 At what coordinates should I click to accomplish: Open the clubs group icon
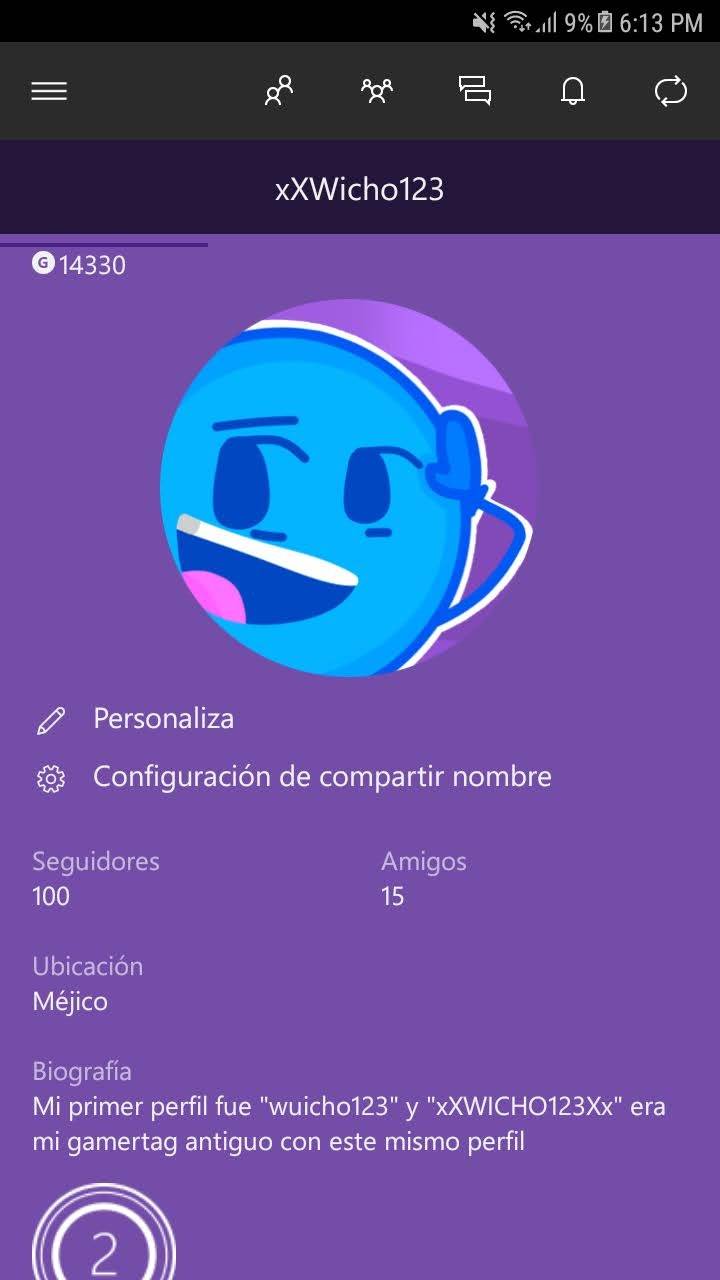coord(376,91)
